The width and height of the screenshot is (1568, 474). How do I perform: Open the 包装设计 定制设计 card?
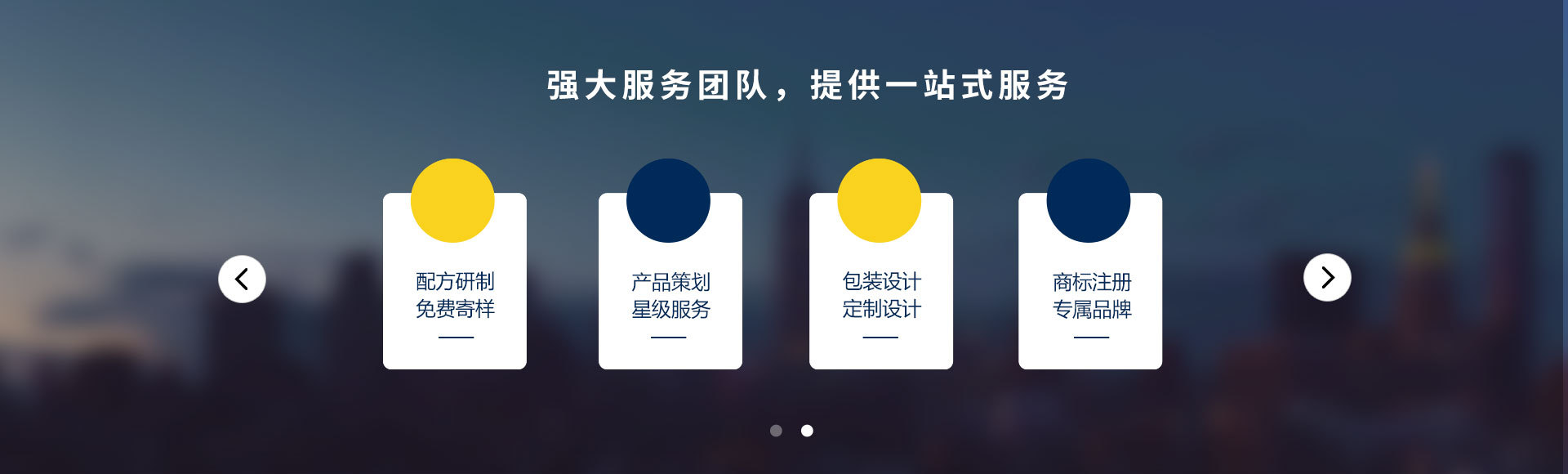tap(880, 295)
